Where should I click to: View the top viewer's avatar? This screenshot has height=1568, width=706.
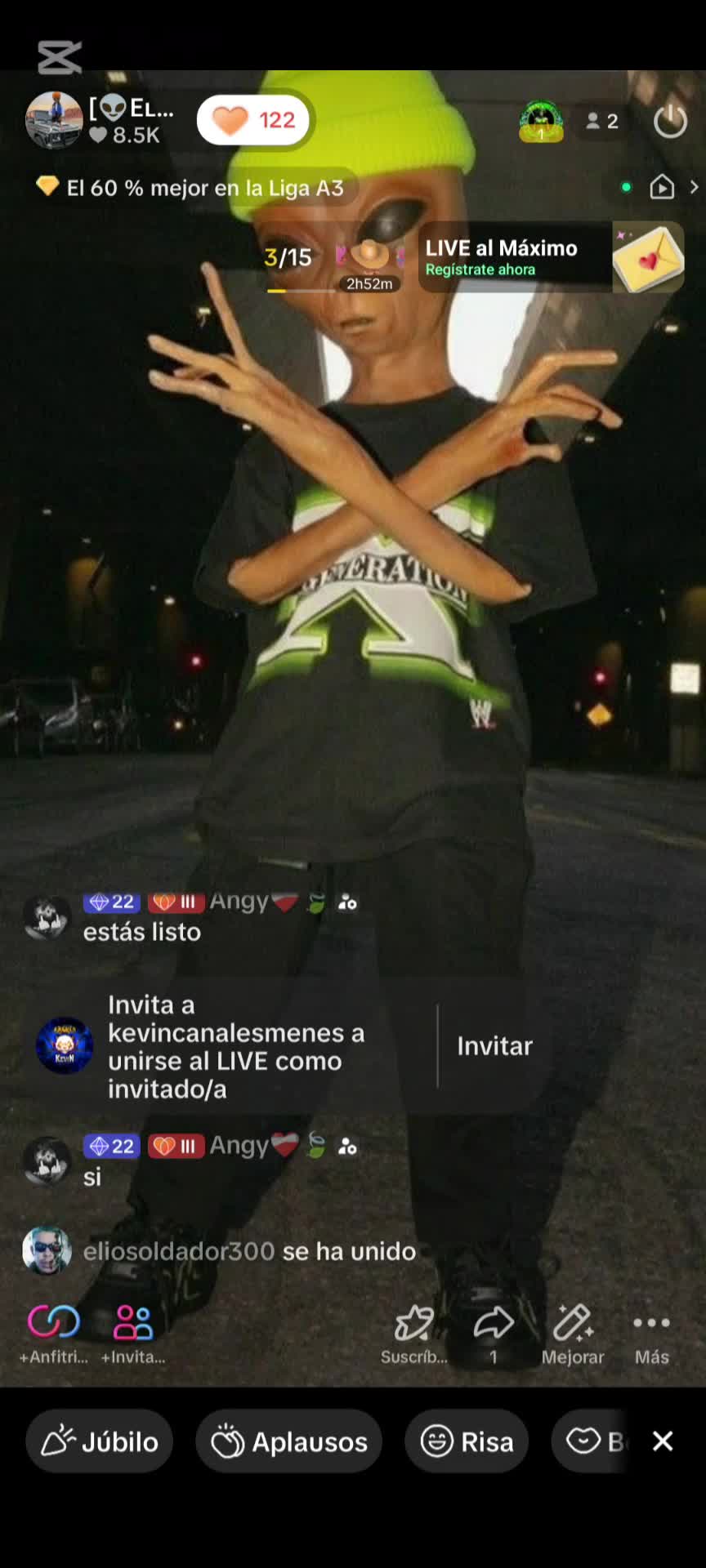[x=541, y=122]
